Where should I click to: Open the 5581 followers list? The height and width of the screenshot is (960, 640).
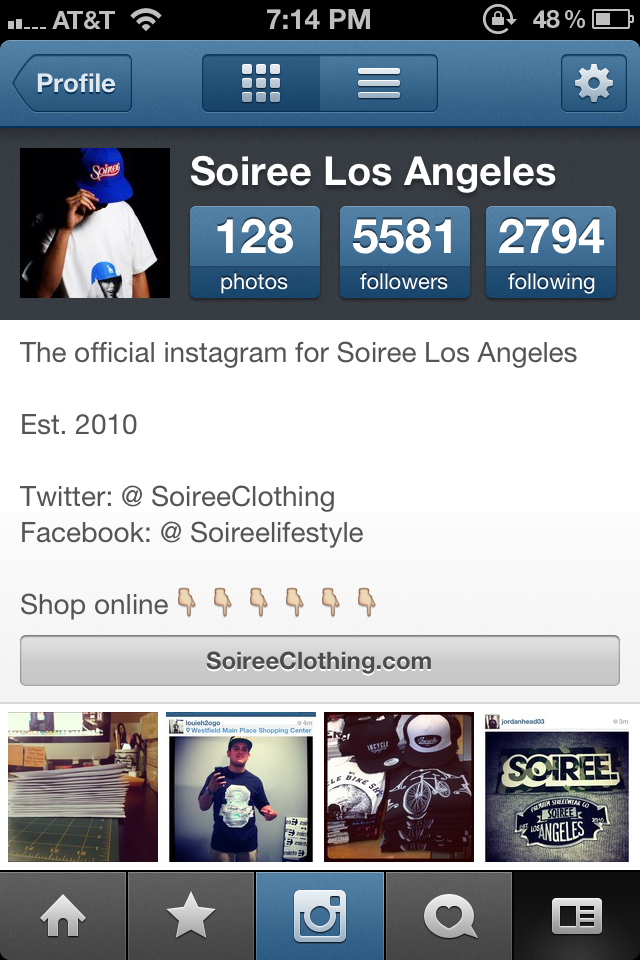click(x=403, y=252)
